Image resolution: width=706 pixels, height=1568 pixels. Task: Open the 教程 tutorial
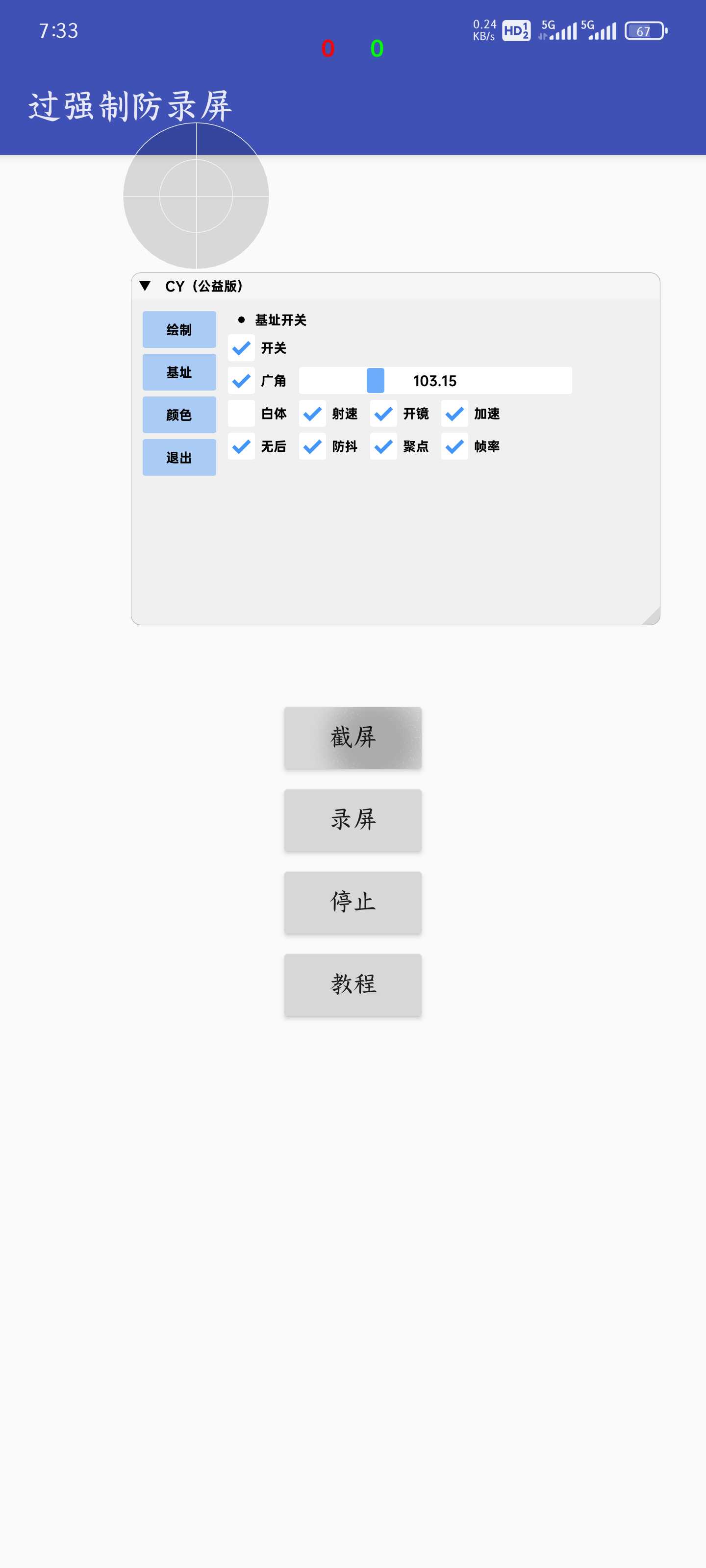tap(353, 983)
